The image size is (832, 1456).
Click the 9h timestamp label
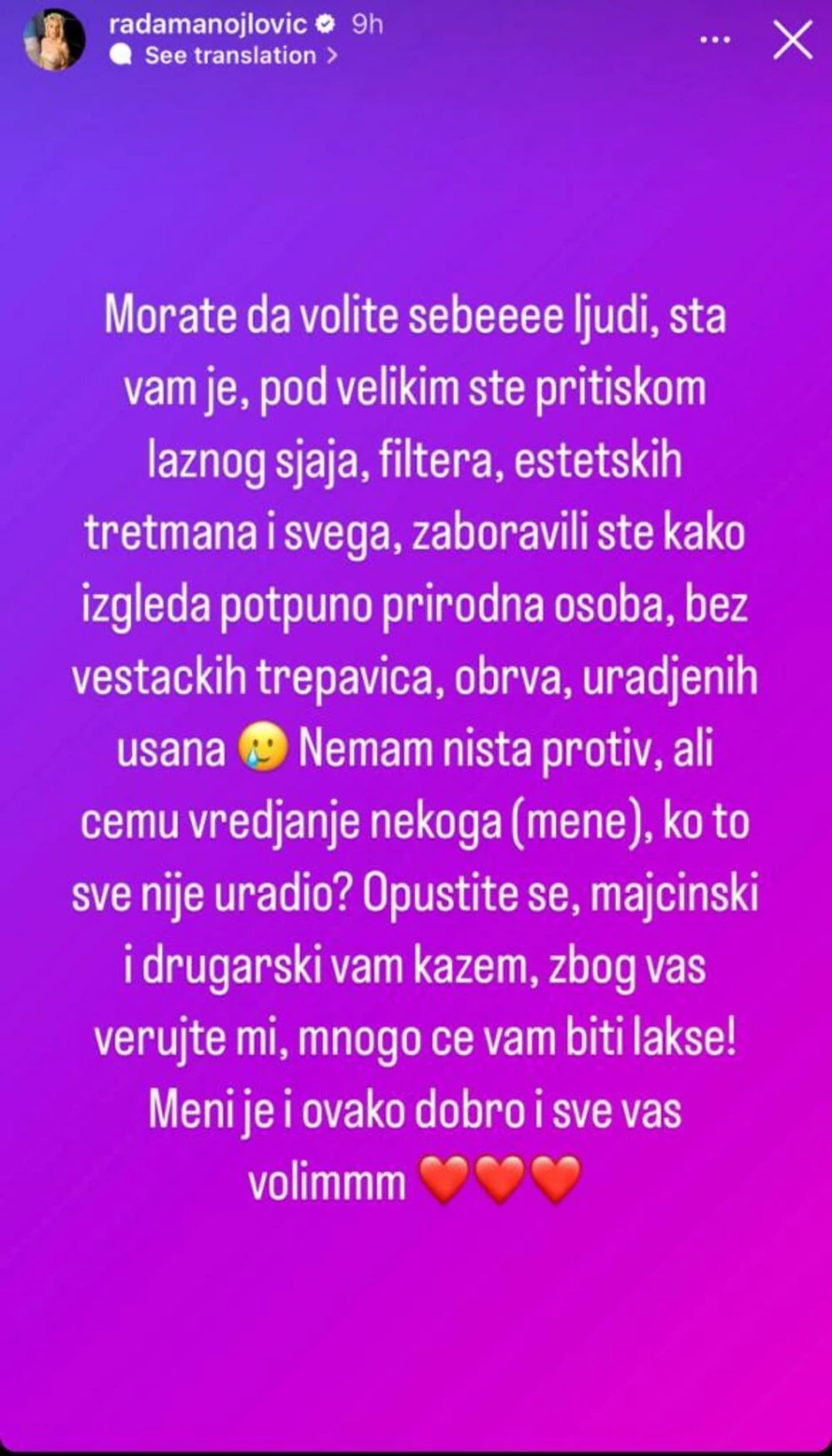(x=367, y=24)
